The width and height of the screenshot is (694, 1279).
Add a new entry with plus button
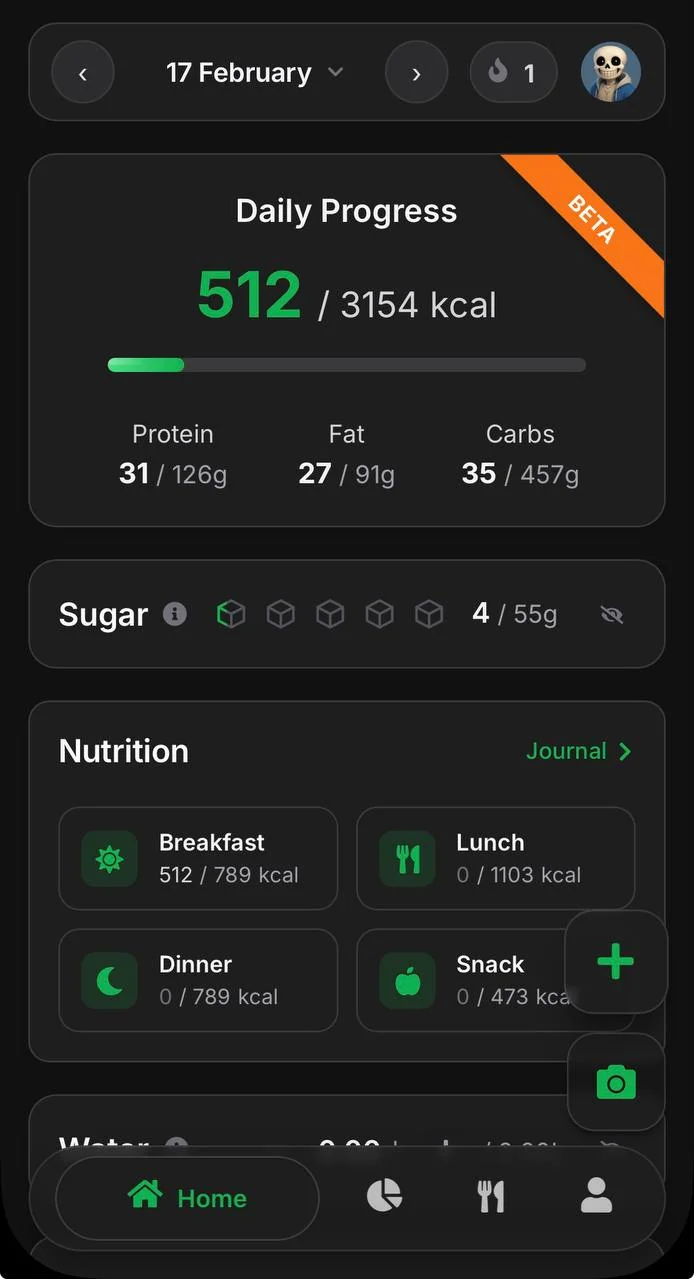tap(616, 962)
